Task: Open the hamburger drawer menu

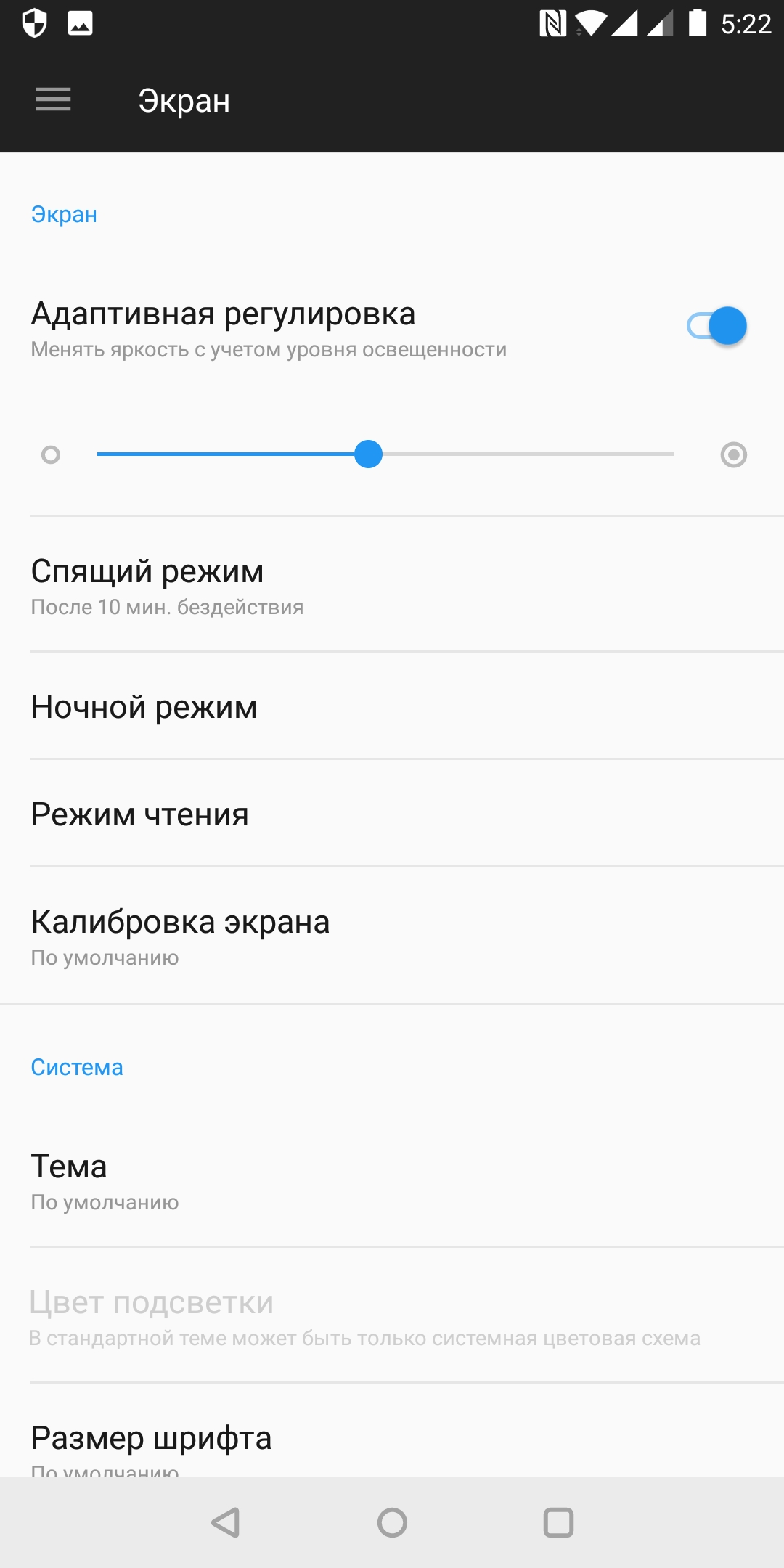Action: 54,99
